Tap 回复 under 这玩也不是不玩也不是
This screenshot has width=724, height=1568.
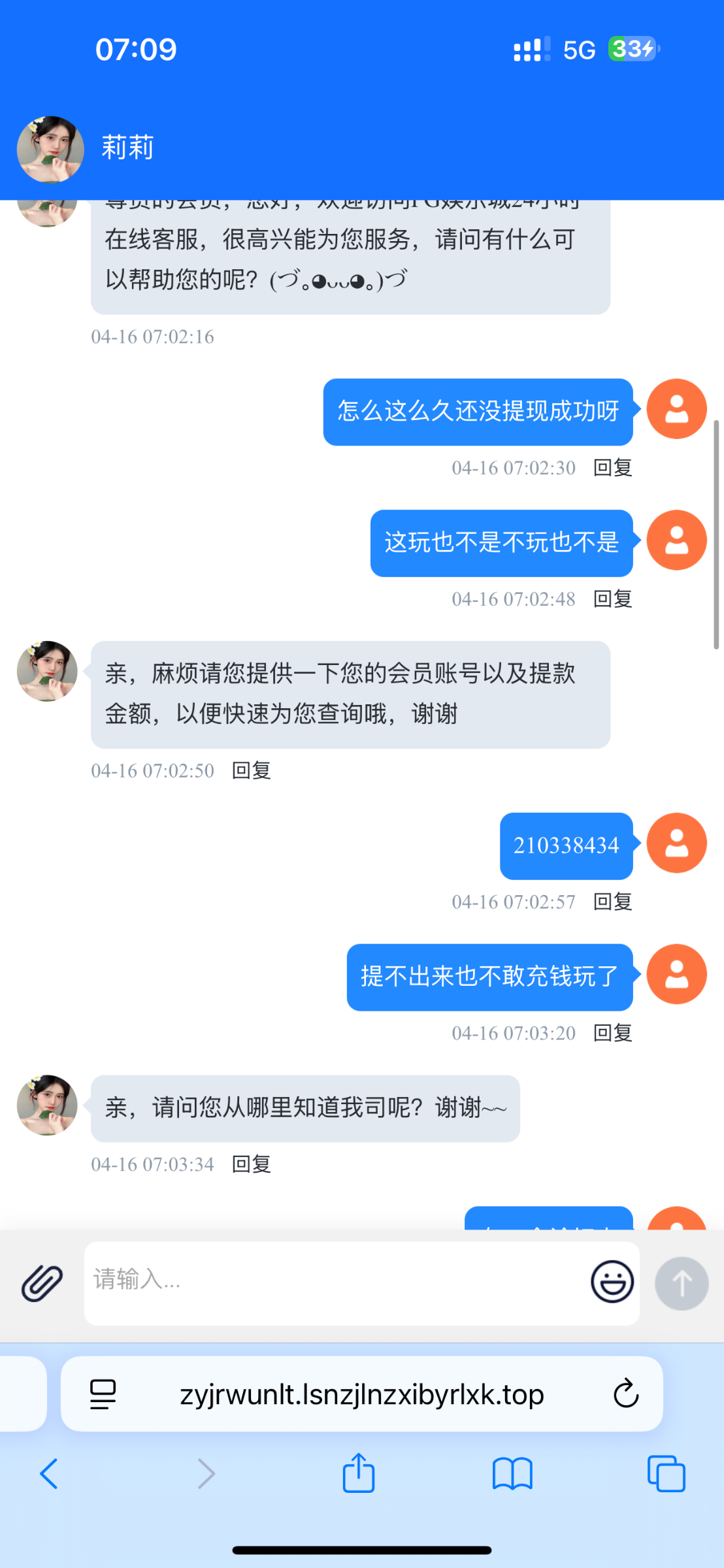pyautogui.click(x=612, y=599)
